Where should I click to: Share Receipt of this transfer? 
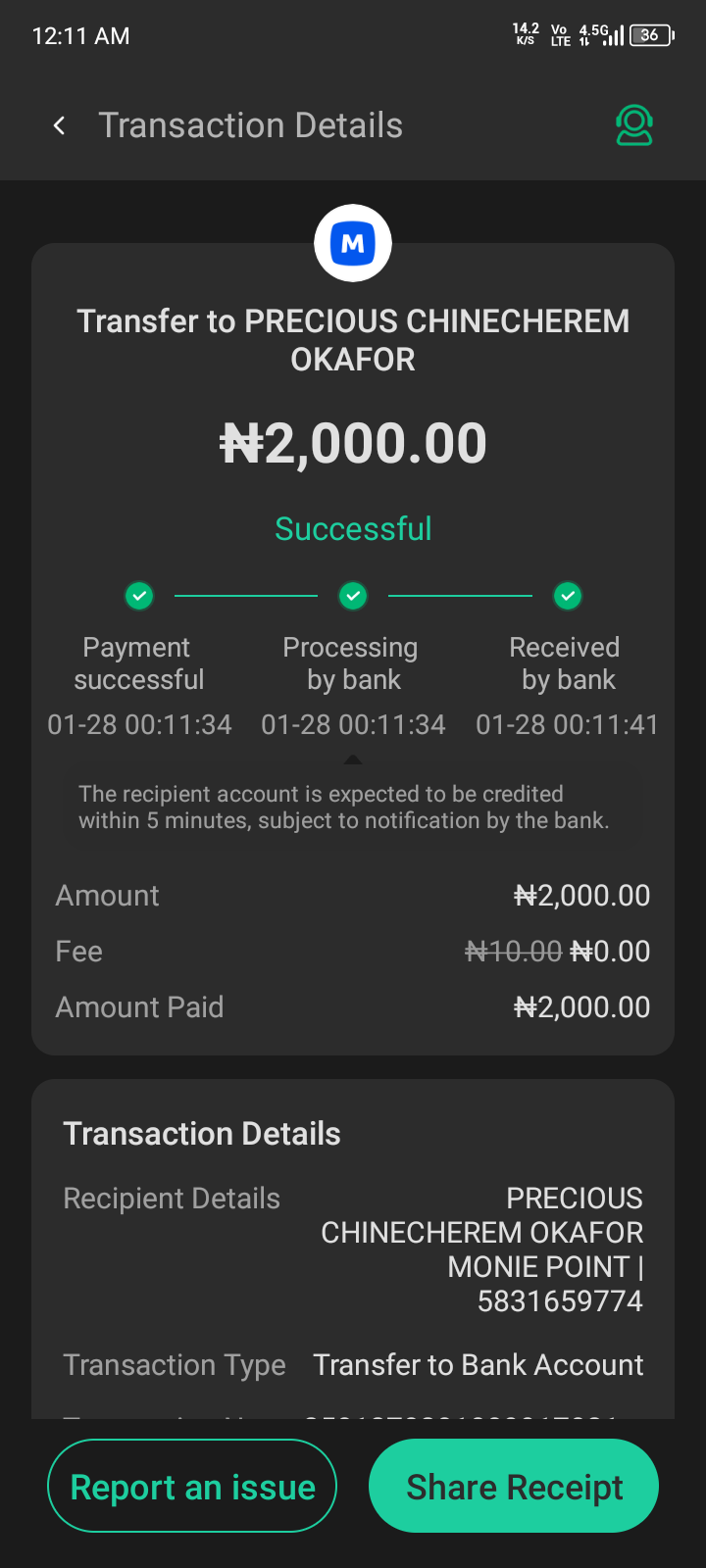514,1486
